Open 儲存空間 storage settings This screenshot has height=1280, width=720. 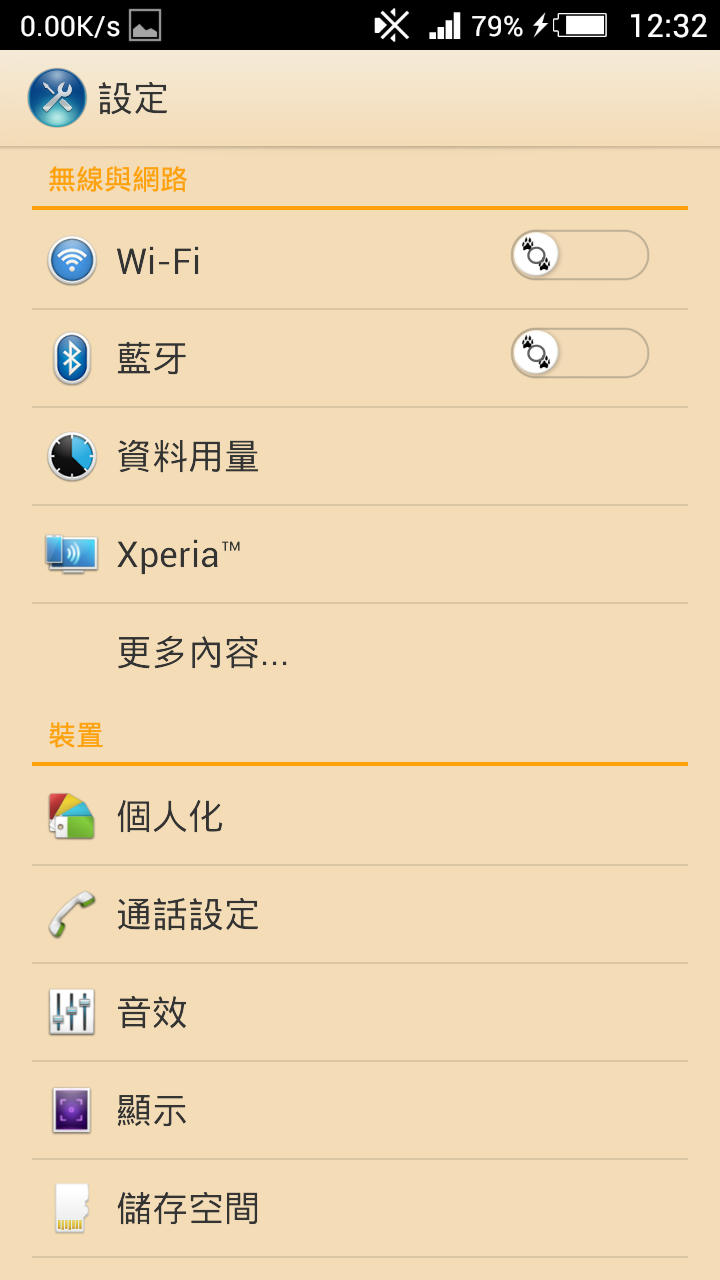(x=360, y=1208)
